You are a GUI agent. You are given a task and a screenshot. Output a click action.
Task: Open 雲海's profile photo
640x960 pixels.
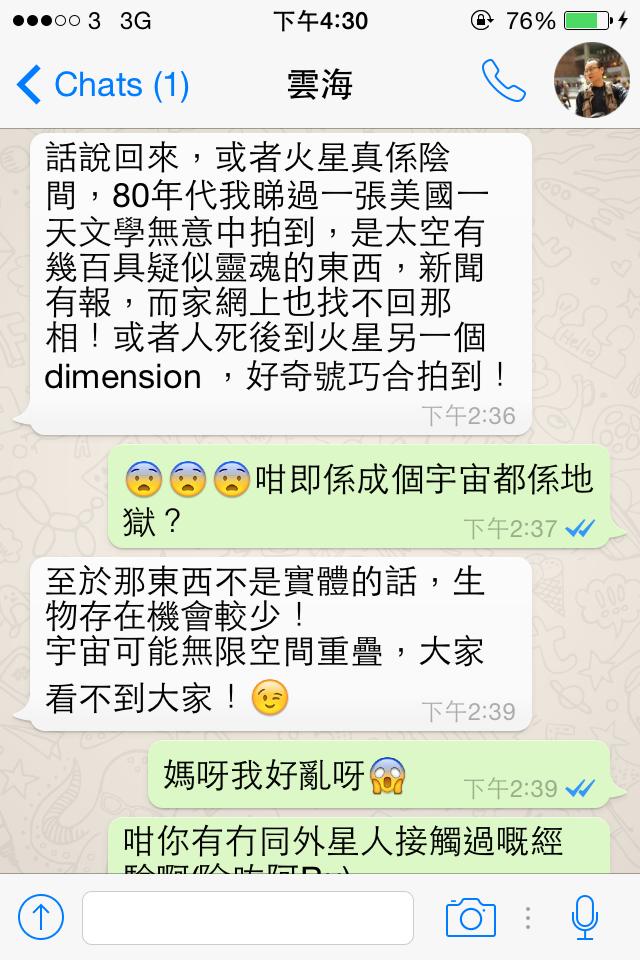point(592,81)
